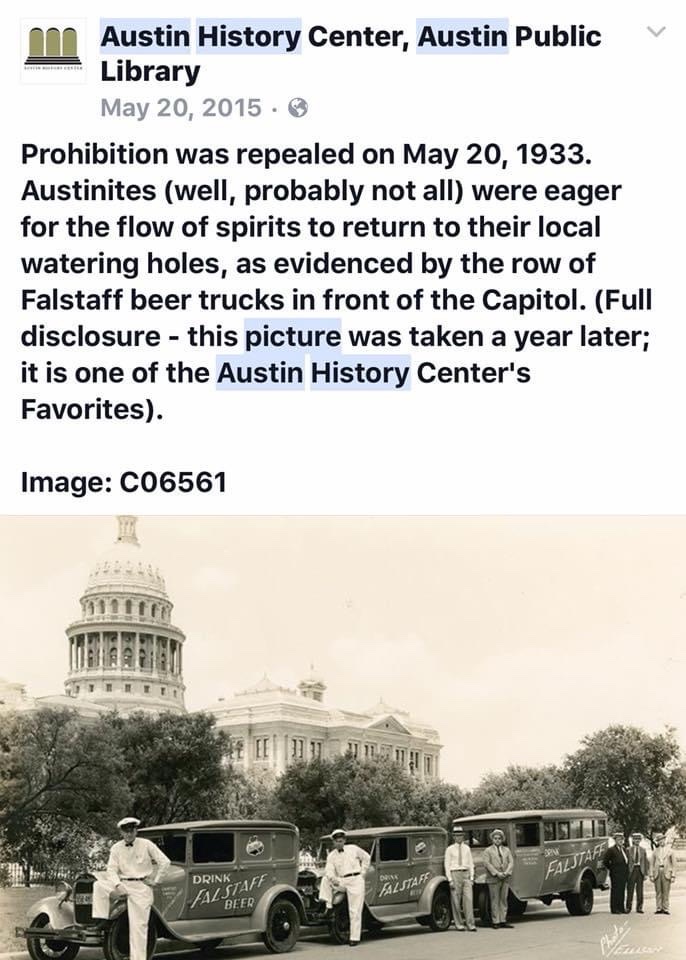Open the post options chevron menu

pyautogui.click(x=656, y=32)
